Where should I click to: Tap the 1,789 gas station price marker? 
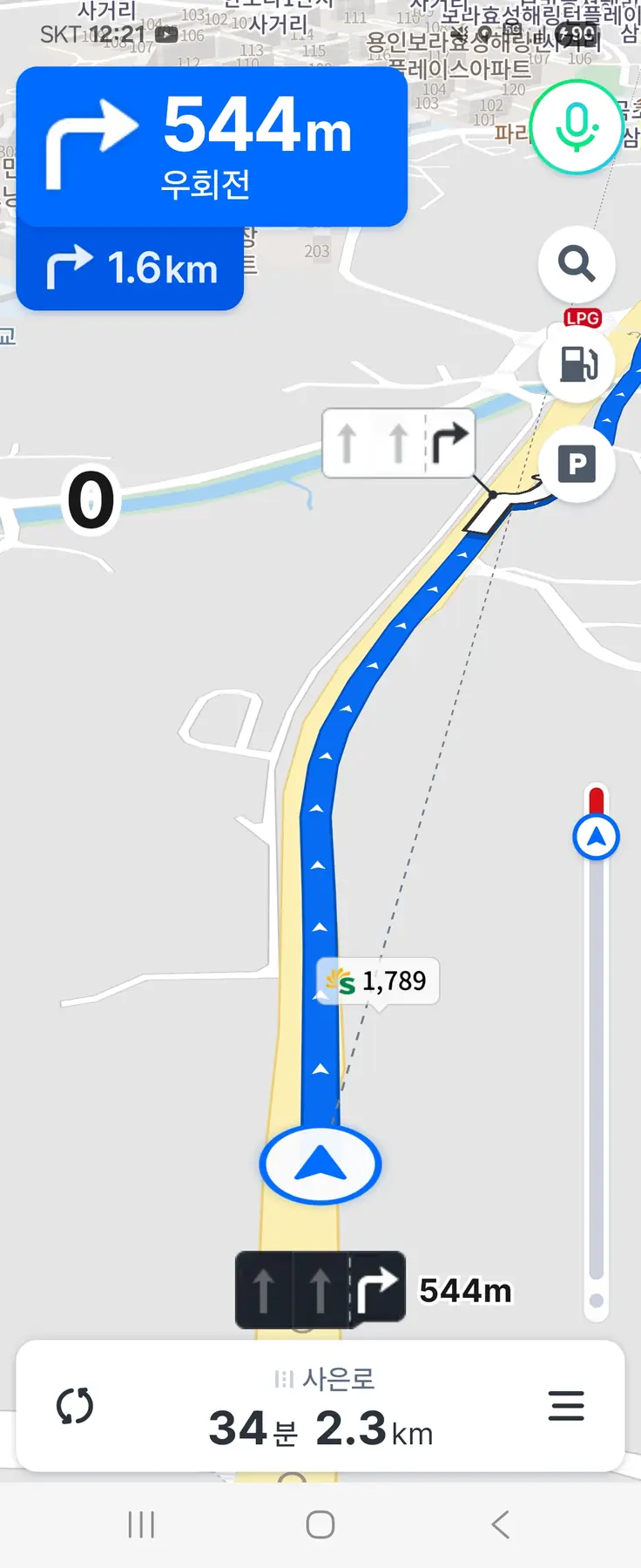378,981
